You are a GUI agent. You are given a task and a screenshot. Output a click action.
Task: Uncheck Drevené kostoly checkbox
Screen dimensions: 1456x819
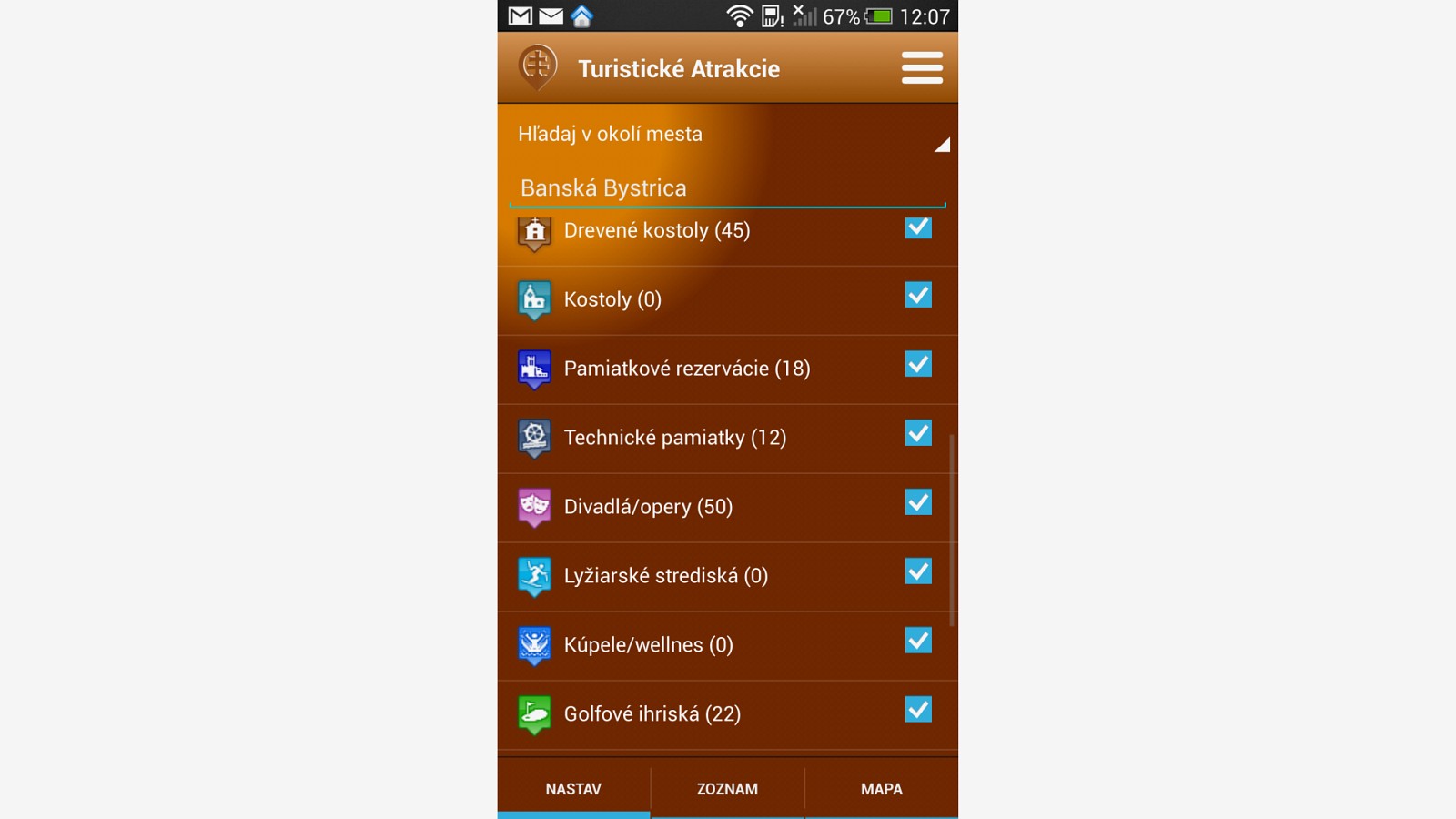918,227
